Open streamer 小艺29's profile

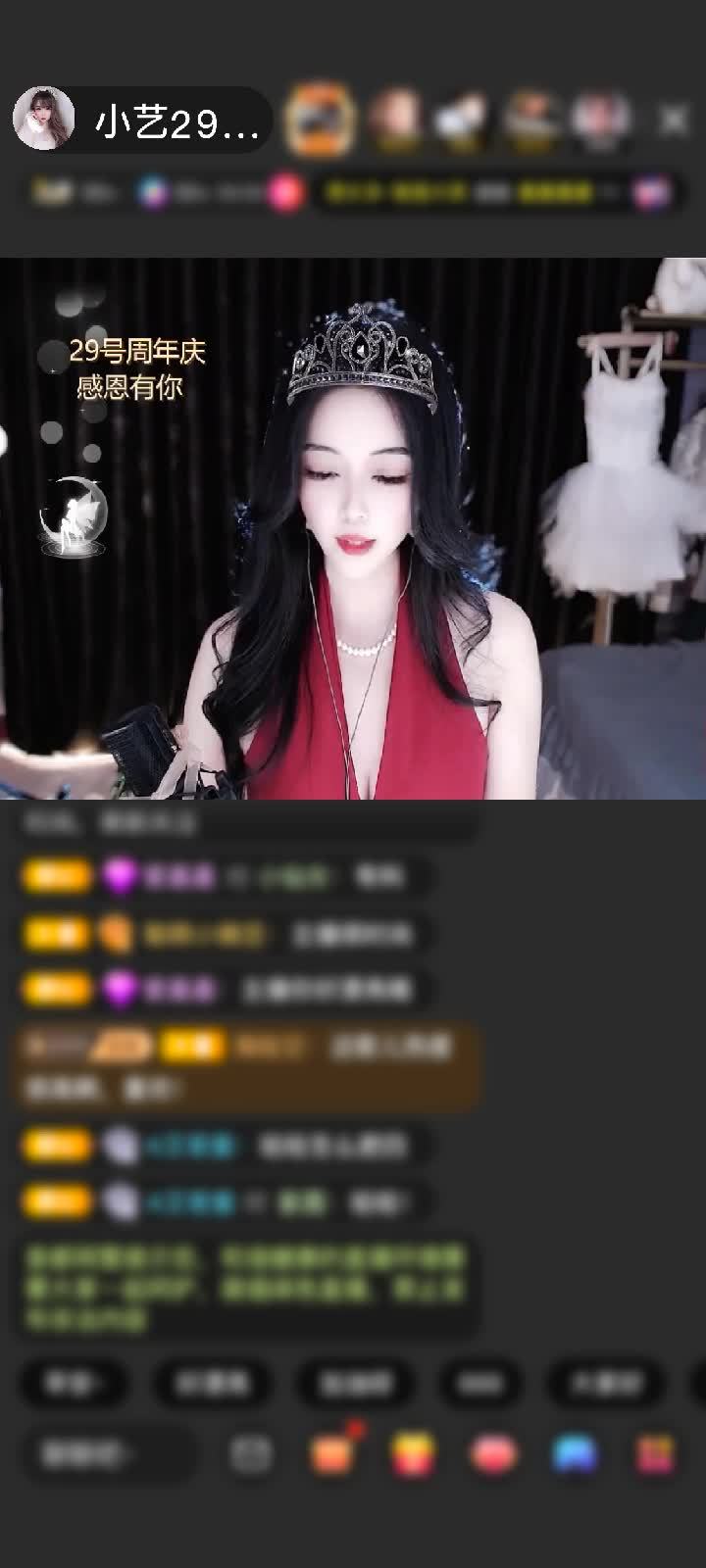[44, 120]
